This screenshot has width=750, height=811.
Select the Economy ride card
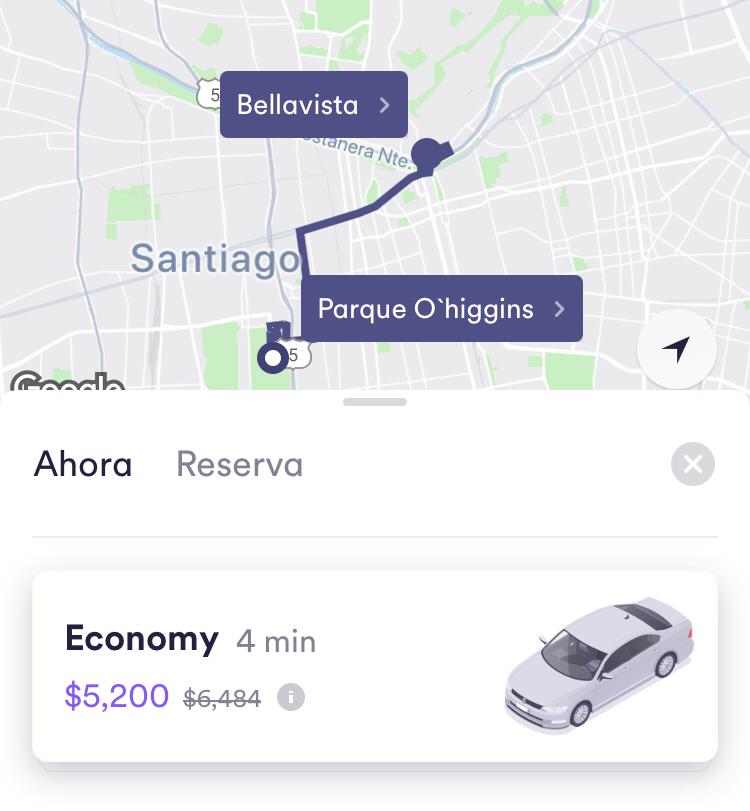[374, 666]
